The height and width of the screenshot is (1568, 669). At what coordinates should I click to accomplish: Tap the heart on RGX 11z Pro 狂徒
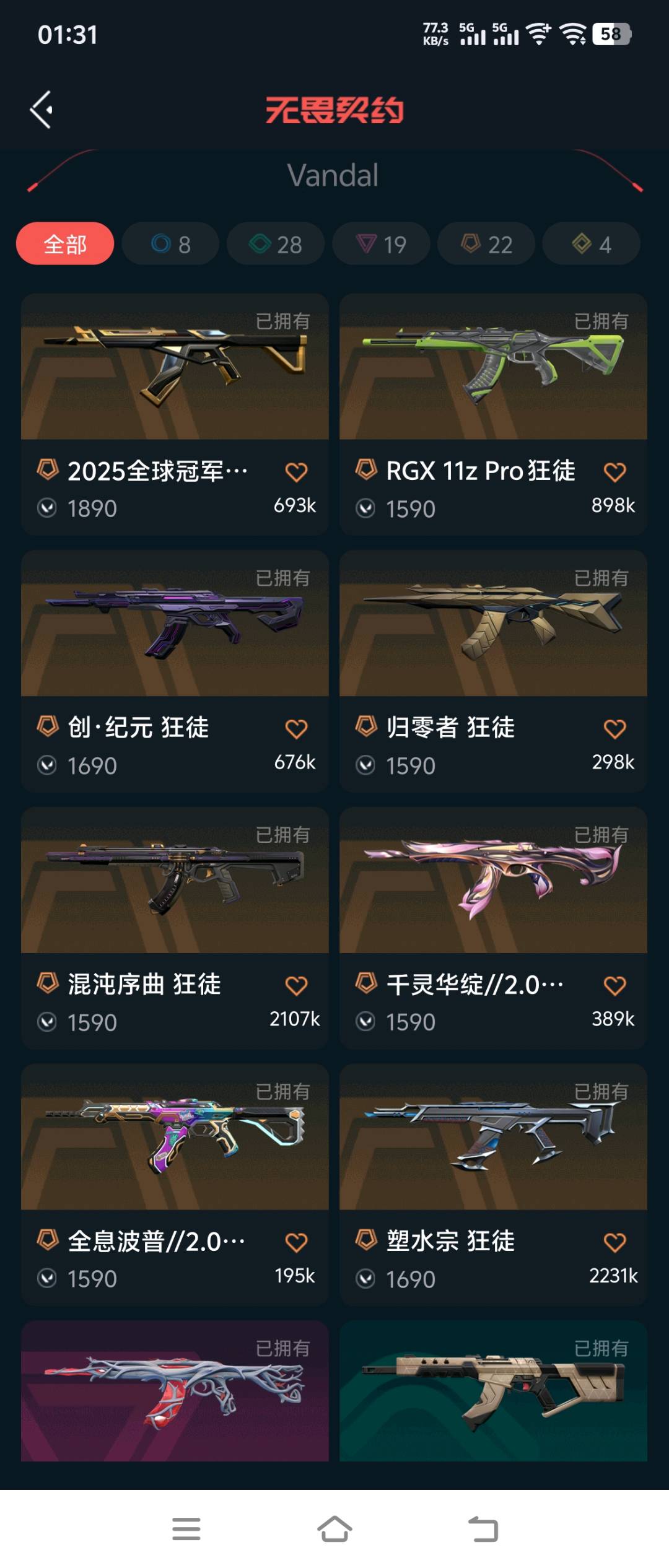click(614, 472)
